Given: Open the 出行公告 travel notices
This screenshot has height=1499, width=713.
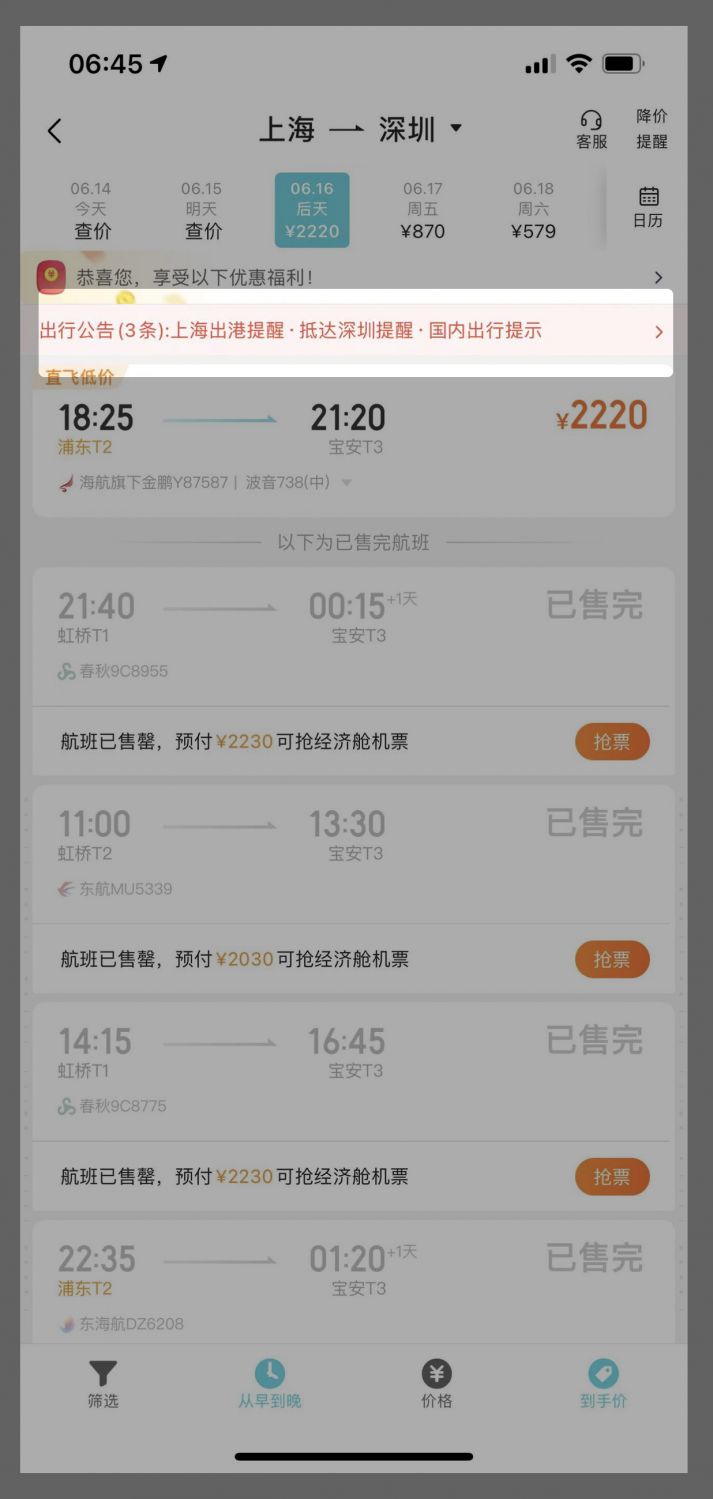Looking at the screenshot, I should pyautogui.click(x=350, y=331).
